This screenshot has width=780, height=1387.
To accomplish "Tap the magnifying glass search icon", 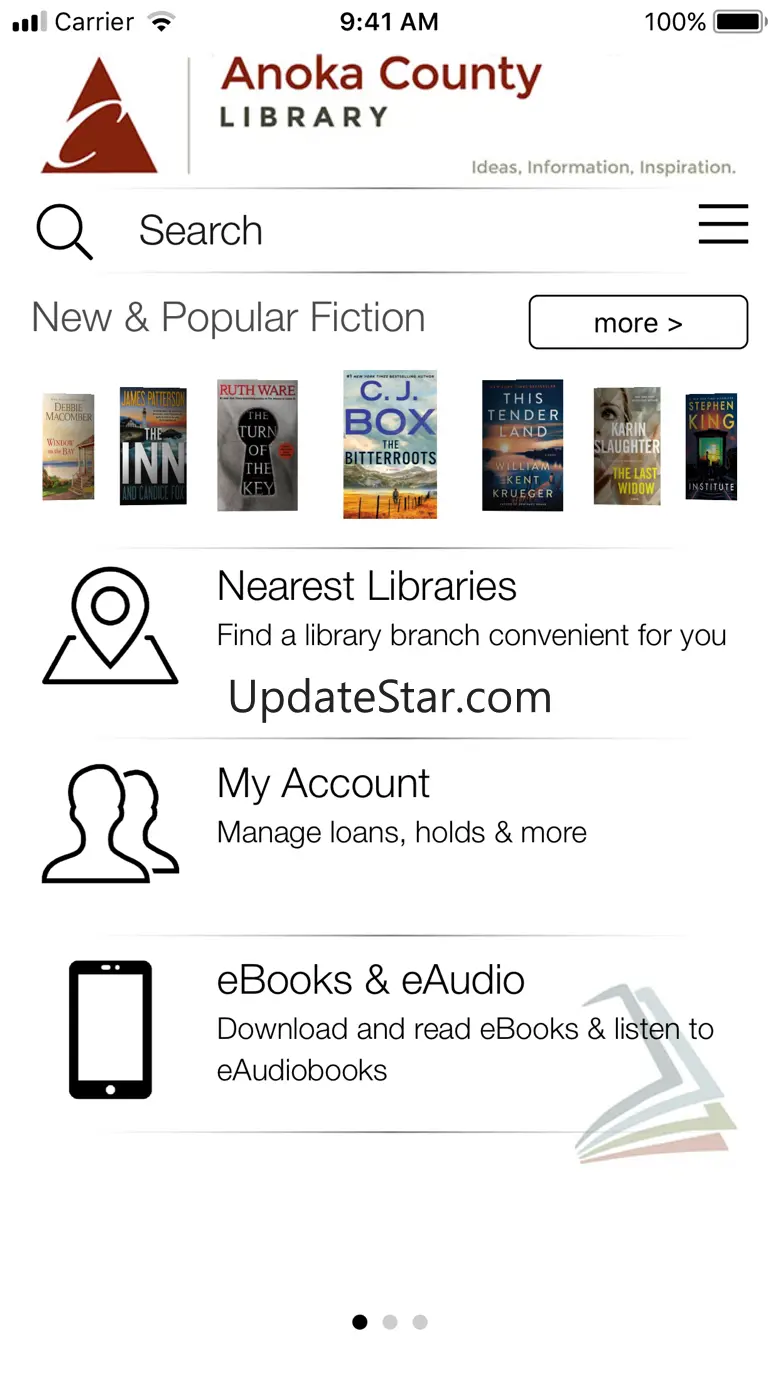I will point(64,231).
